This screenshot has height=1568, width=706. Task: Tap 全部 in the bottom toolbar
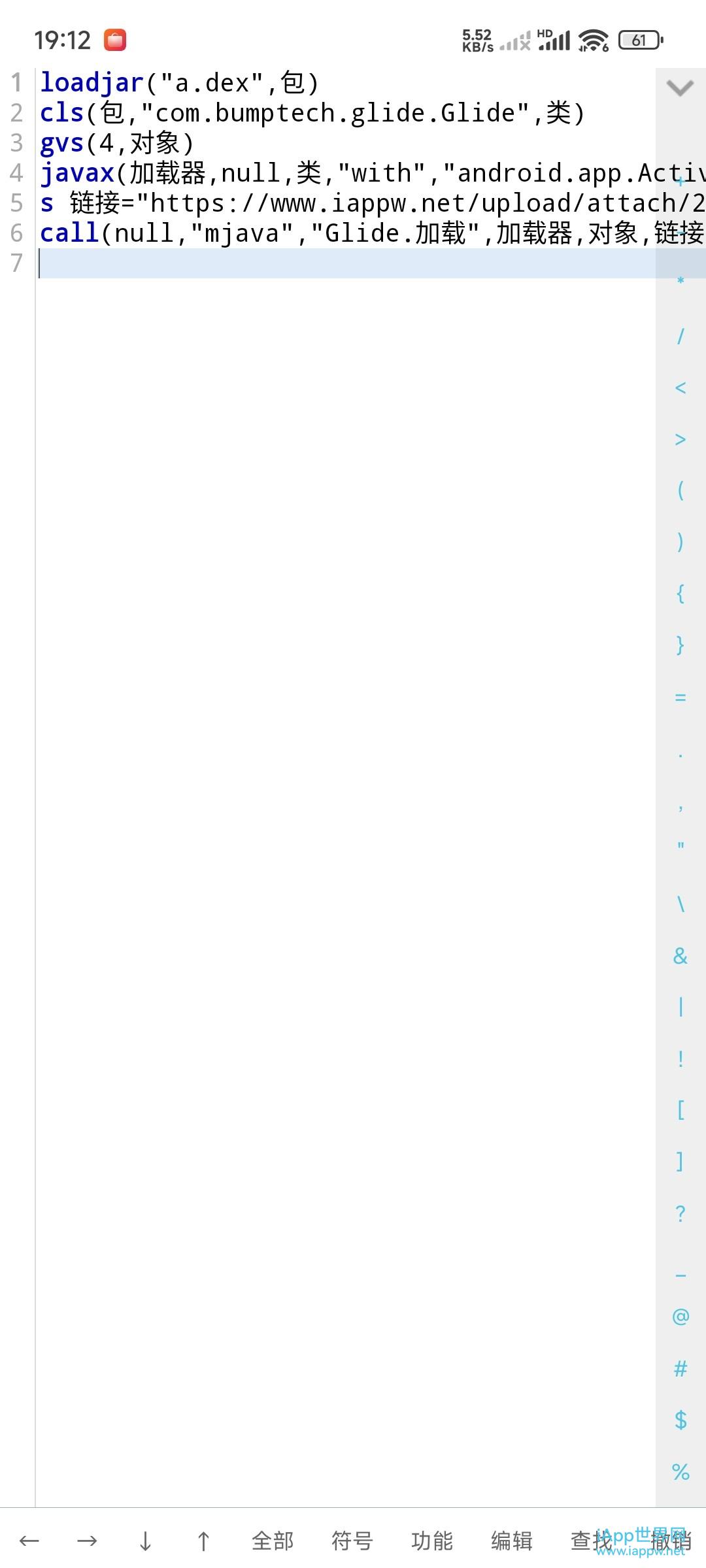273,1541
